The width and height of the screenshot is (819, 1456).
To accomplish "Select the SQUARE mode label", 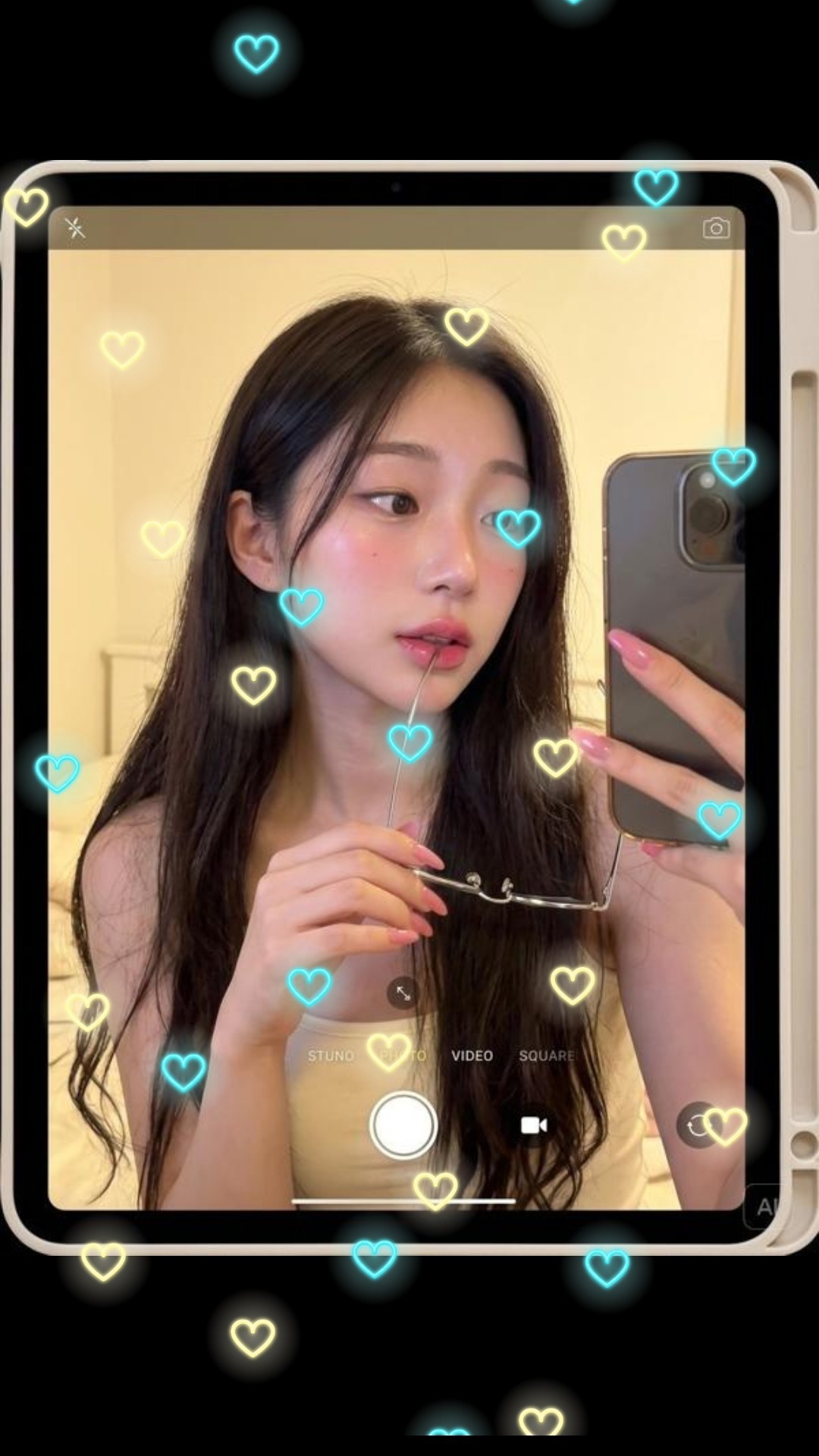I will (x=548, y=1055).
